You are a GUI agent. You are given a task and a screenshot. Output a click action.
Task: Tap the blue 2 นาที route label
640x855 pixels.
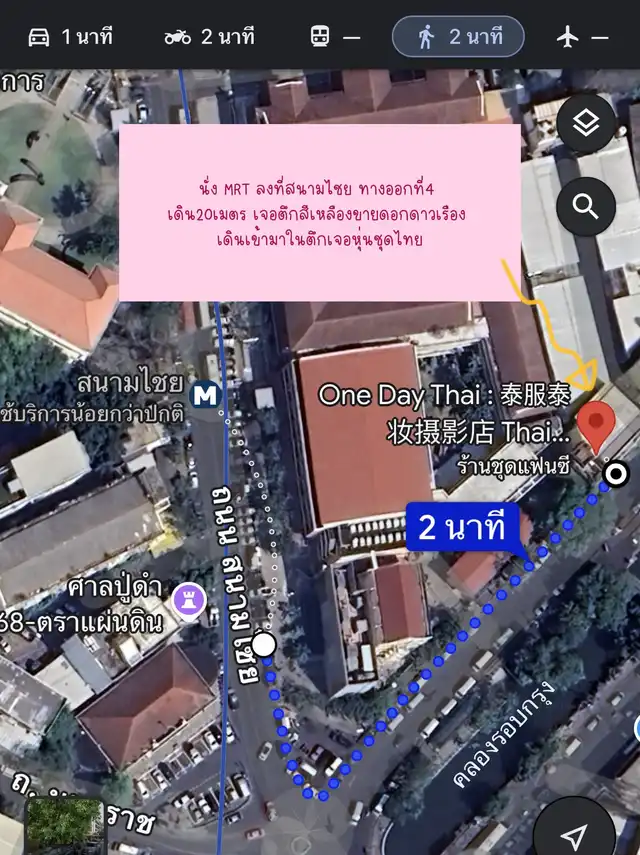click(462, 527)
